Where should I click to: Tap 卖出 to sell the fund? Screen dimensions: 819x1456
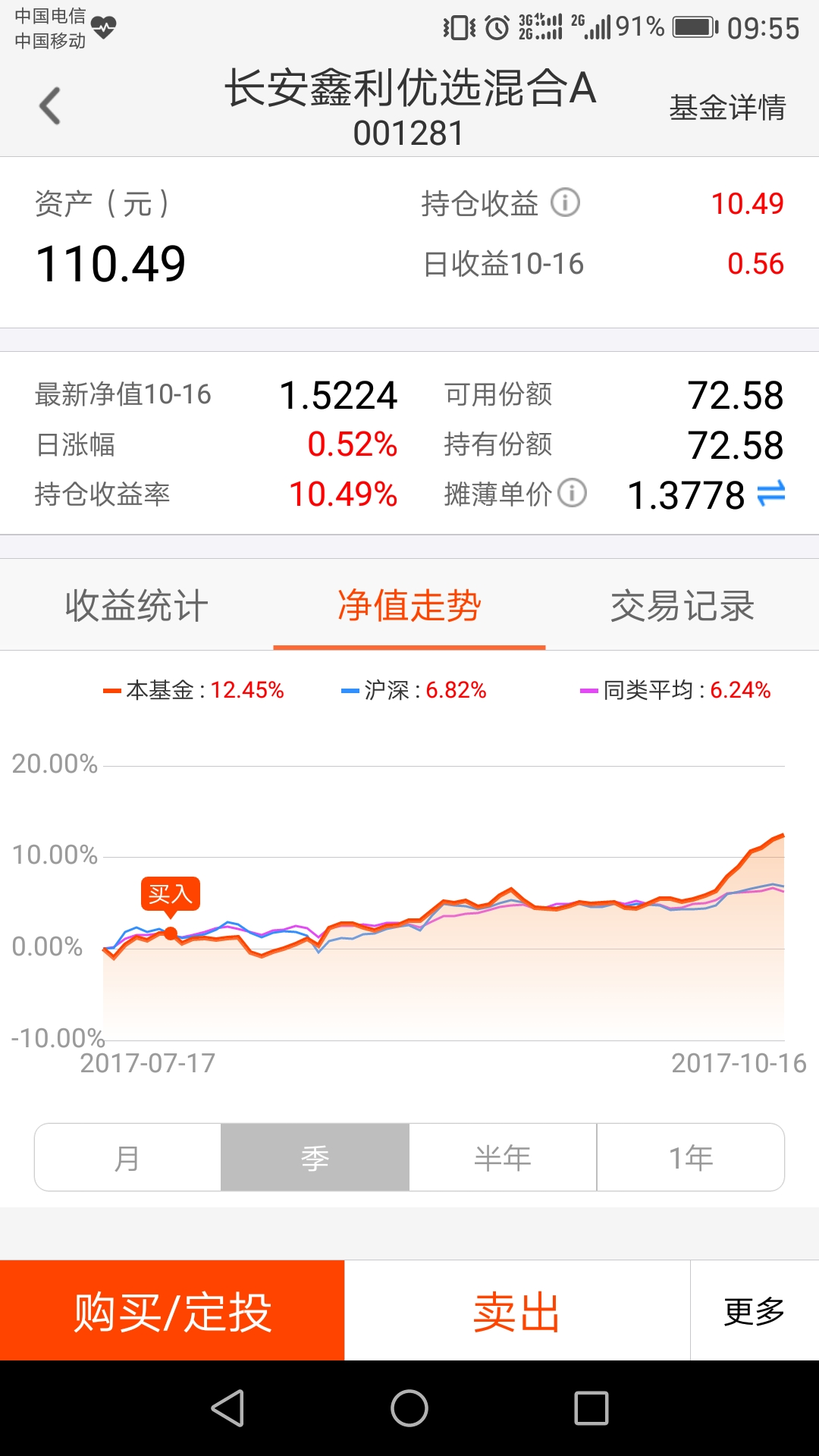click(x=517, y=1310)
